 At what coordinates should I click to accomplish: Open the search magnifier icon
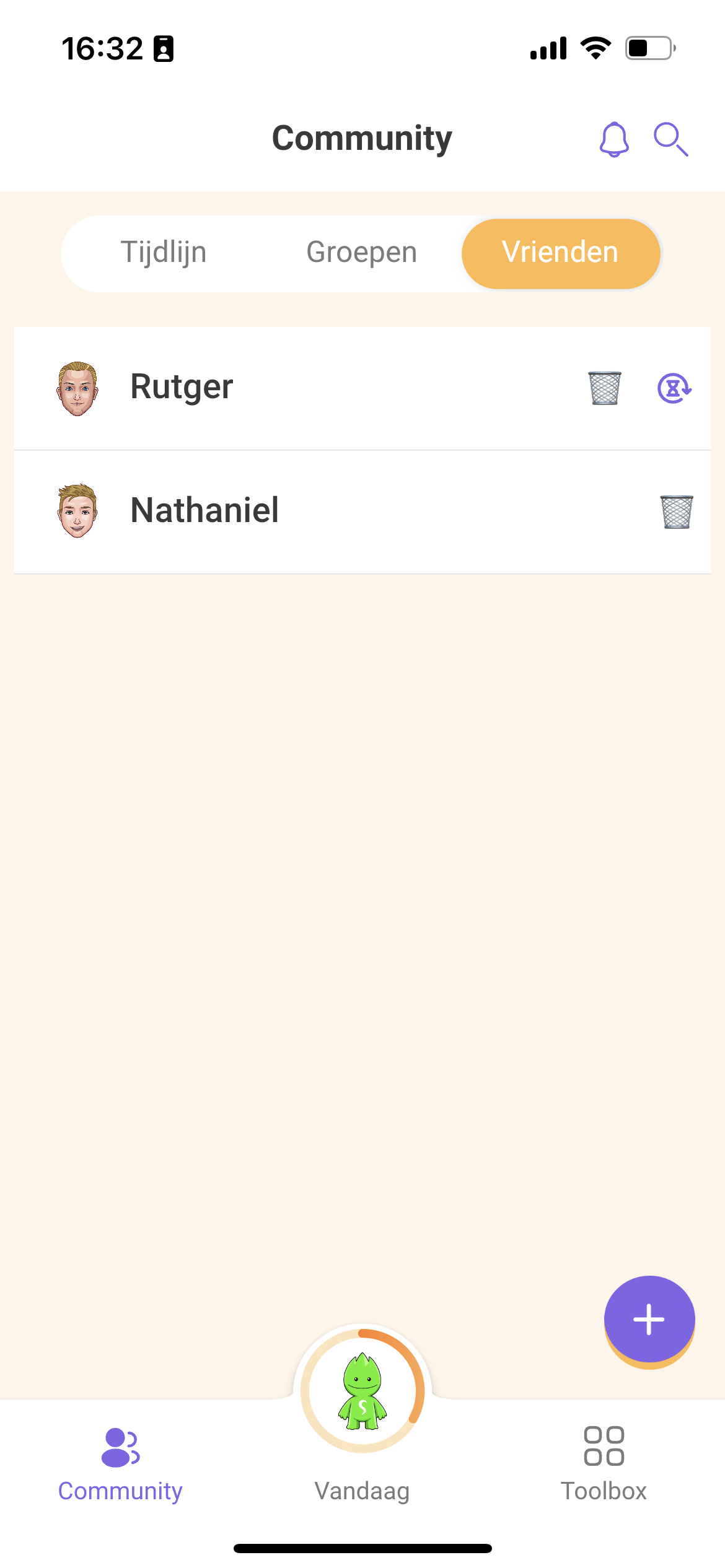coord(671,139)
